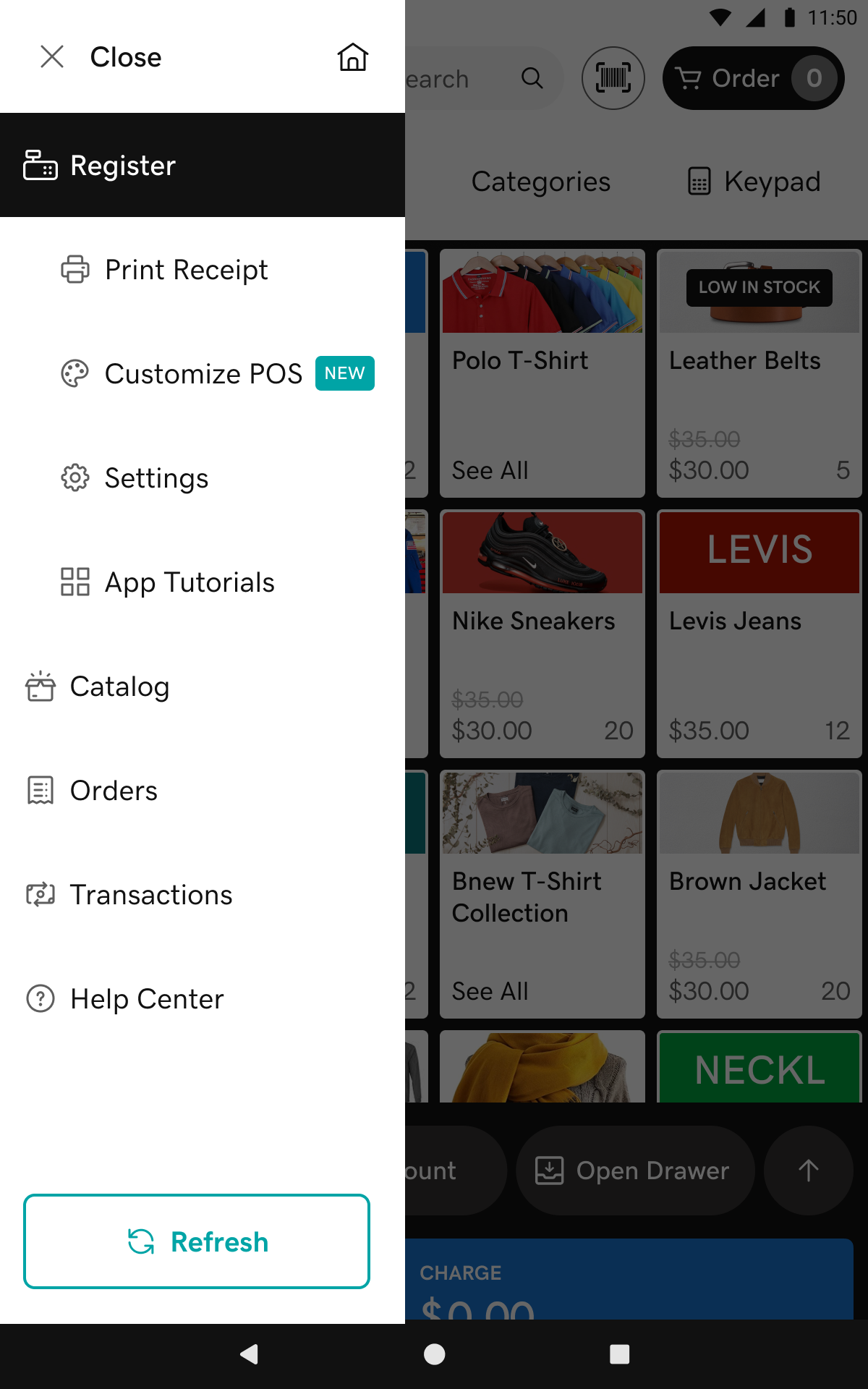Close the side menu
Screen dimensions: 868x1389
(x=101, y=56)
